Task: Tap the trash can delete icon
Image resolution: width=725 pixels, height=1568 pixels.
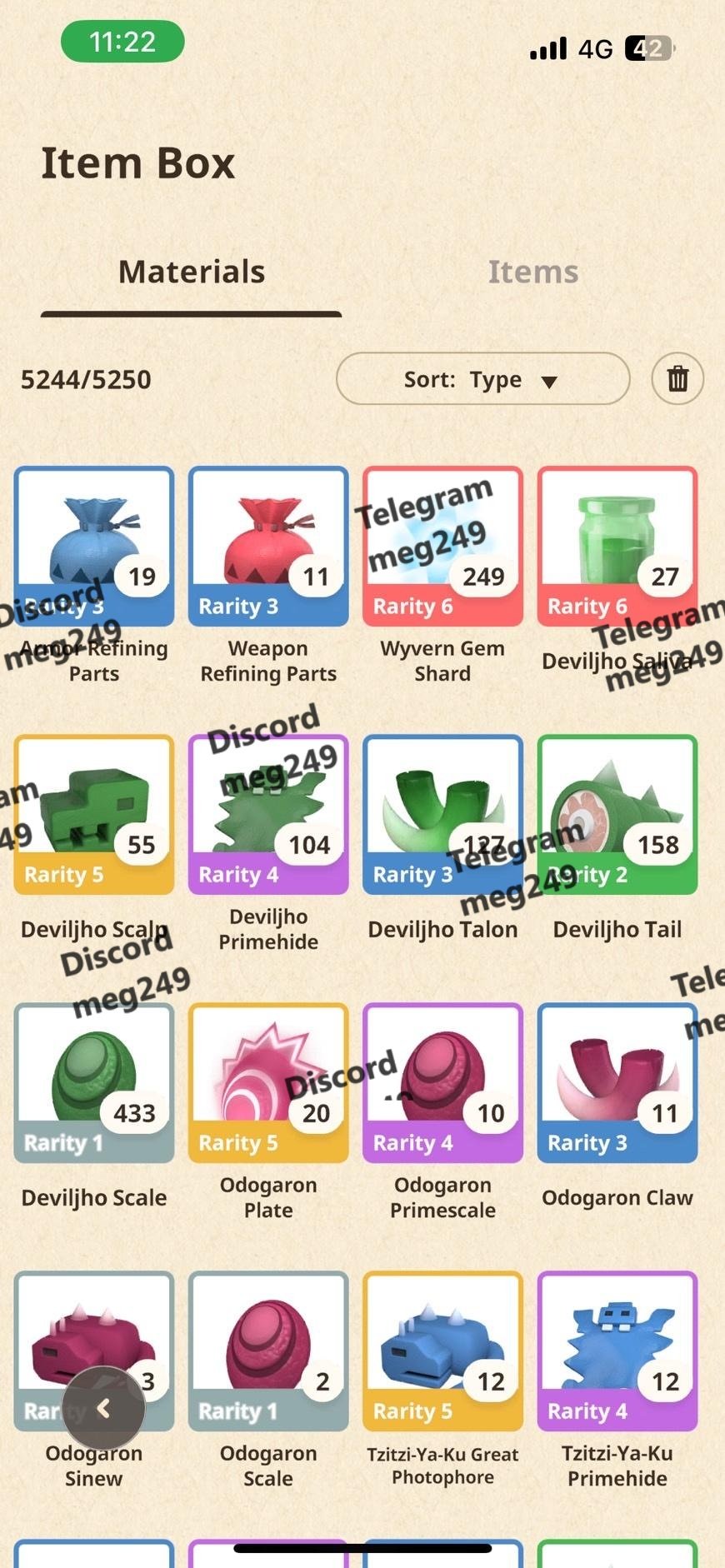Action: coord(677,379)
